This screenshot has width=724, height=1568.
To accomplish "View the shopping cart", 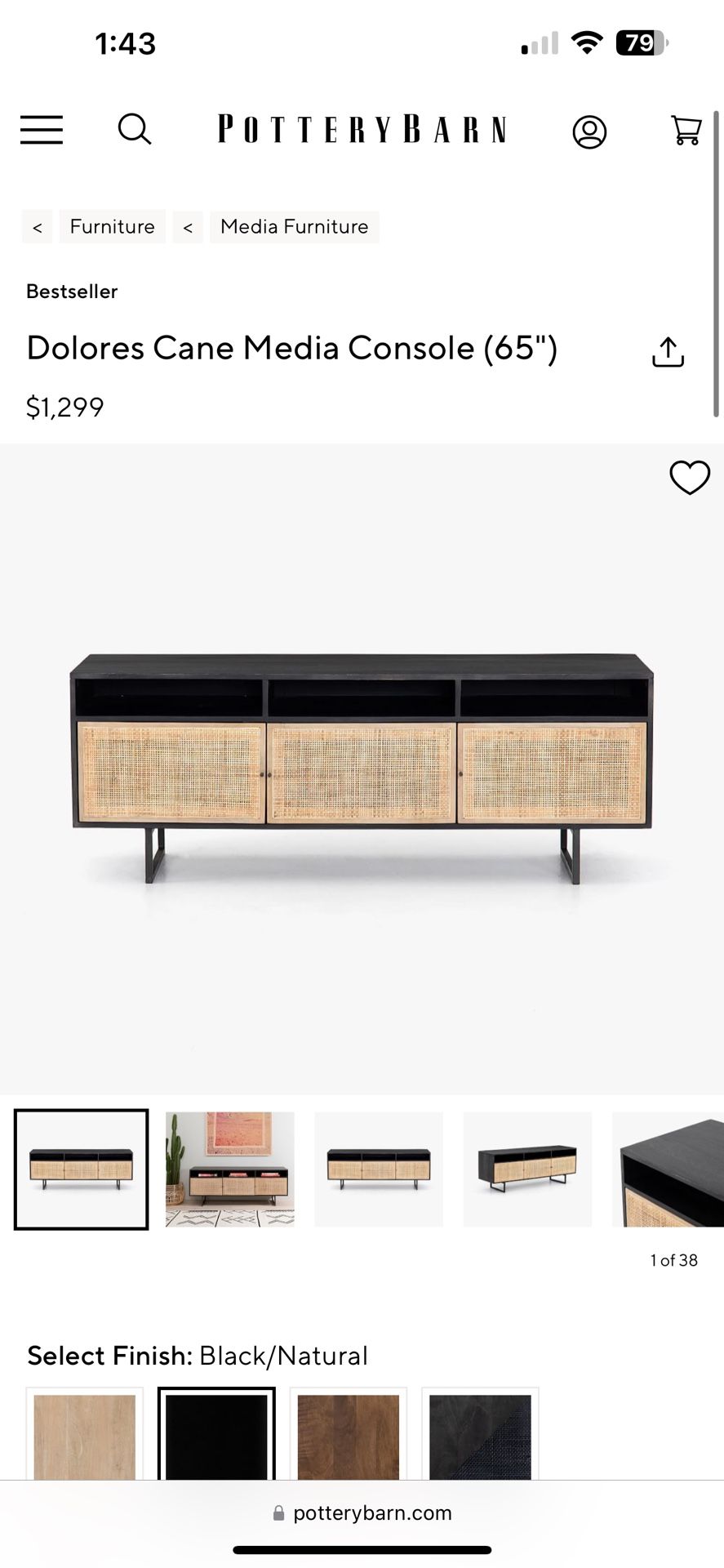I will (x=684, y=131).
